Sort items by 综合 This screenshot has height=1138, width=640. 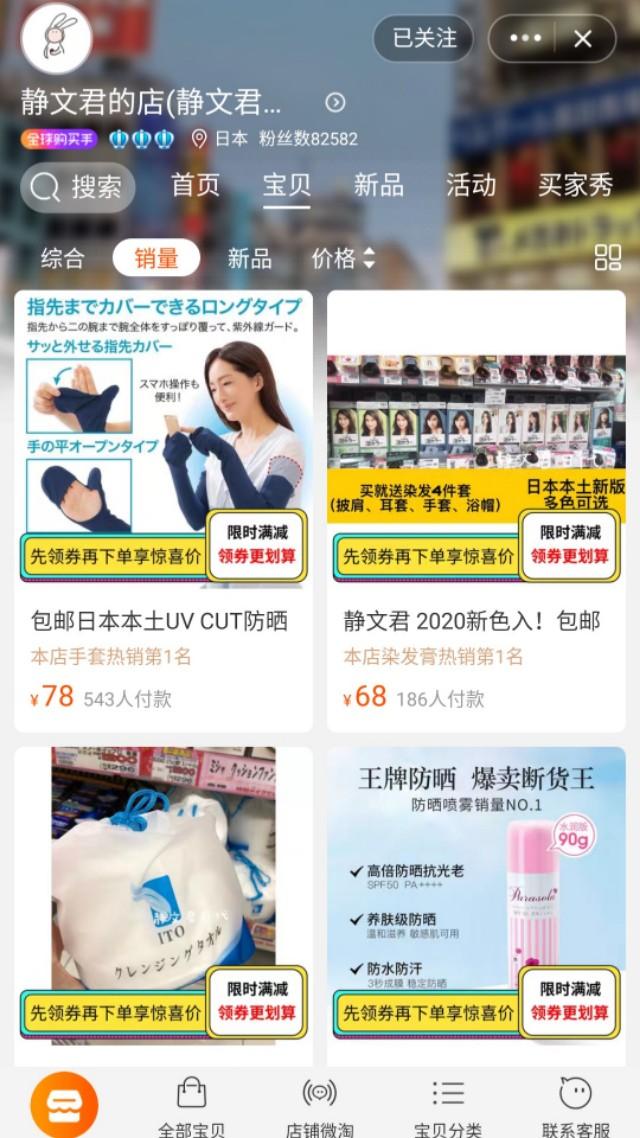click(62, 258)
